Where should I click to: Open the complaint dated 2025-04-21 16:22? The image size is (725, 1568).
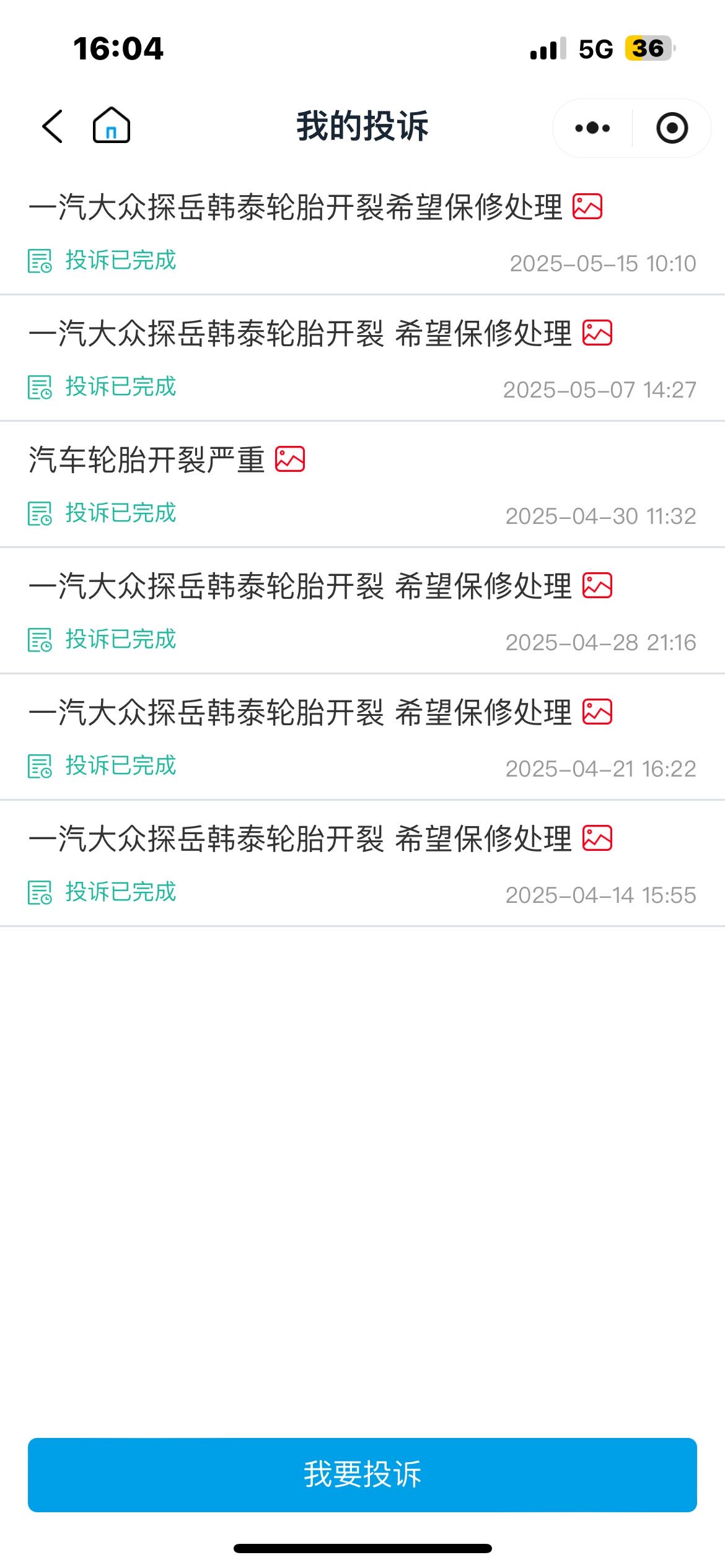[x=362, y=738]
